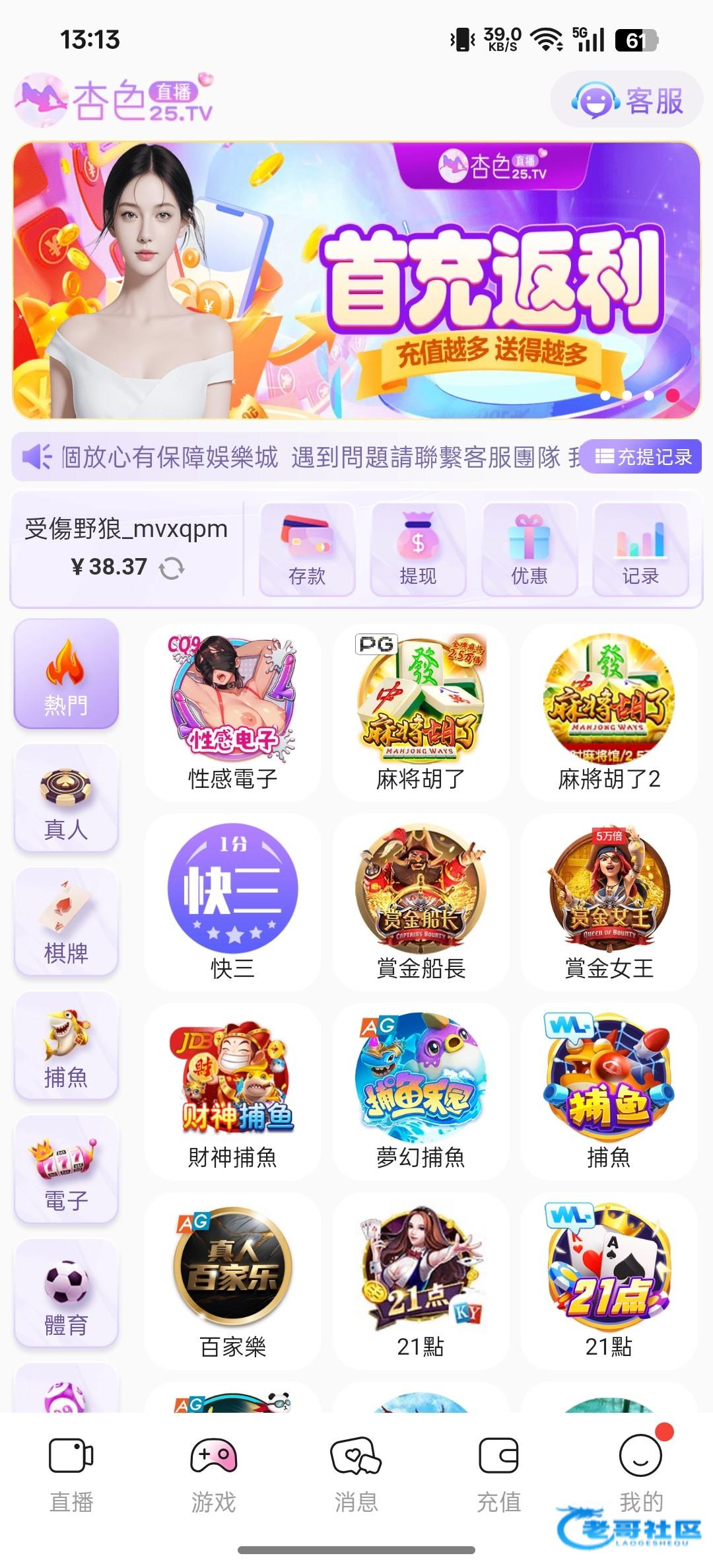Launch the 快三 game
713x1568 pixels.
click(x=232, y=902)
